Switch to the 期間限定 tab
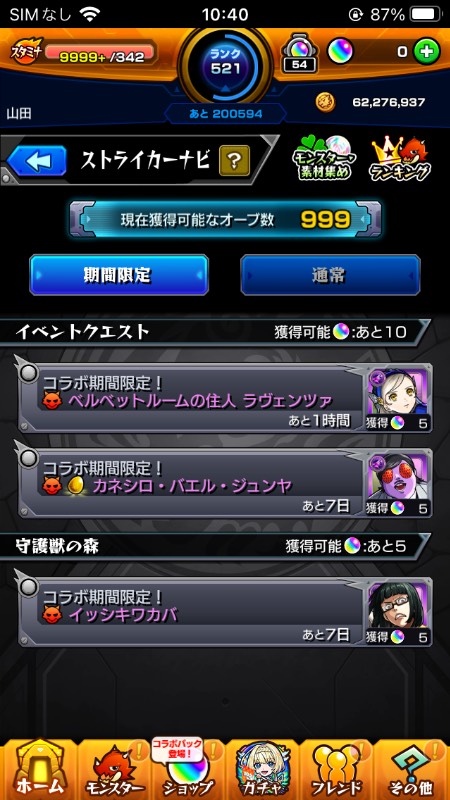450x800 pixels. pyautogui.click(x=119, y=275)
